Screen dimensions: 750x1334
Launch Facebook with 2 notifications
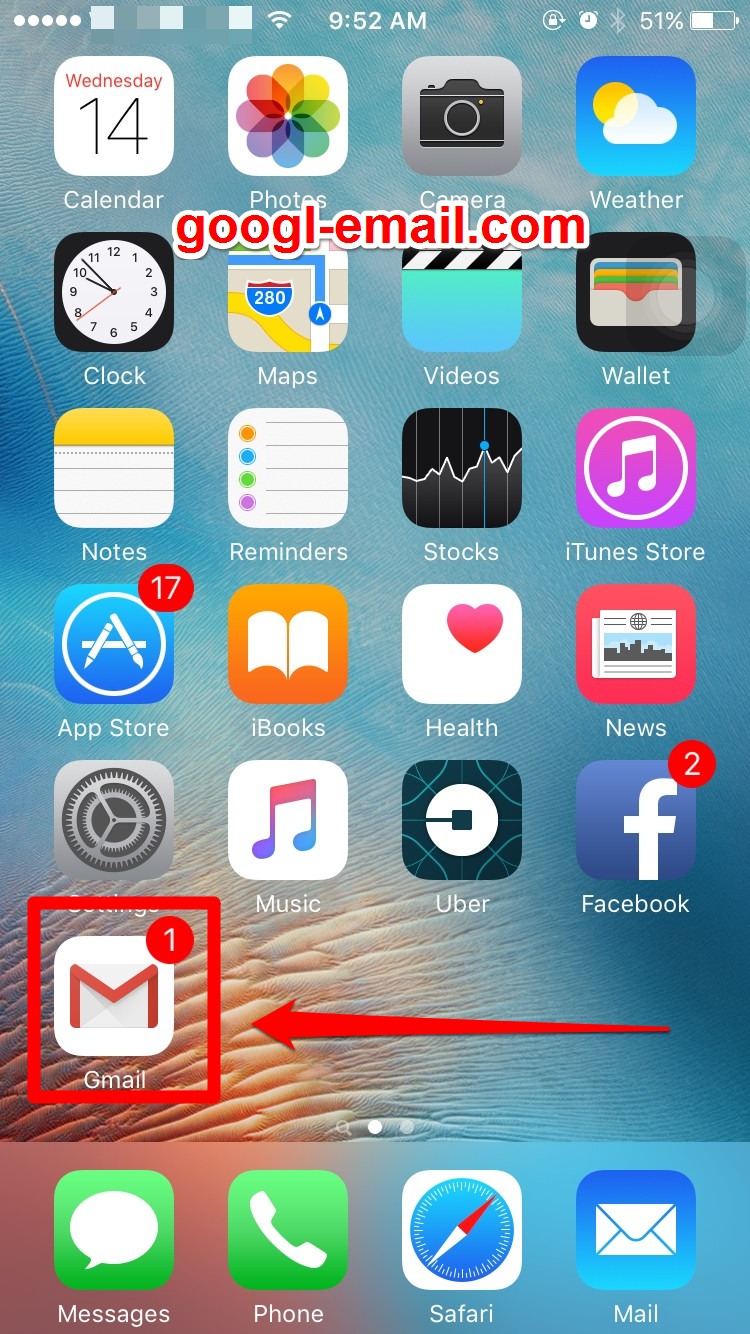(636, 820)
